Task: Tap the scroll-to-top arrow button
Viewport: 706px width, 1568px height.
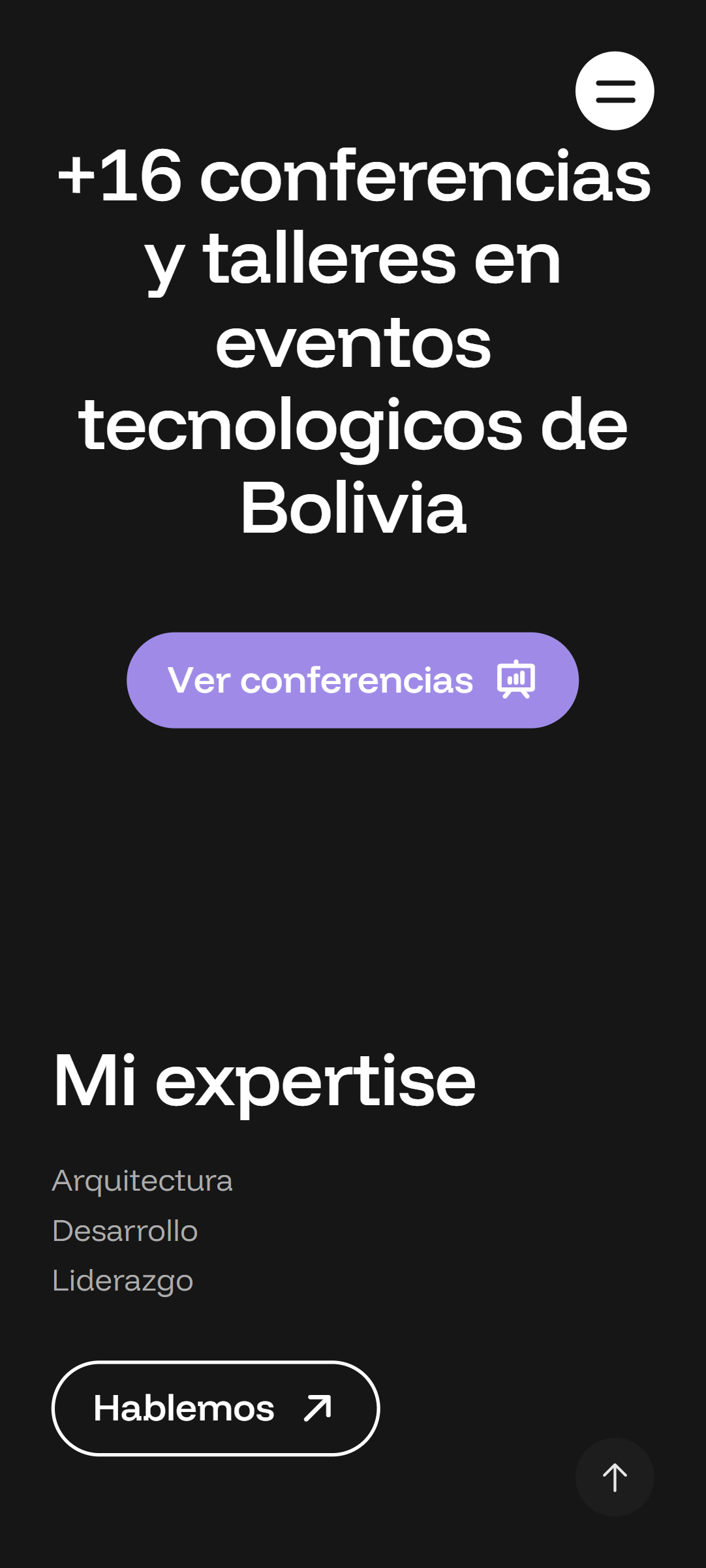Action: (x=614, y=1477)
